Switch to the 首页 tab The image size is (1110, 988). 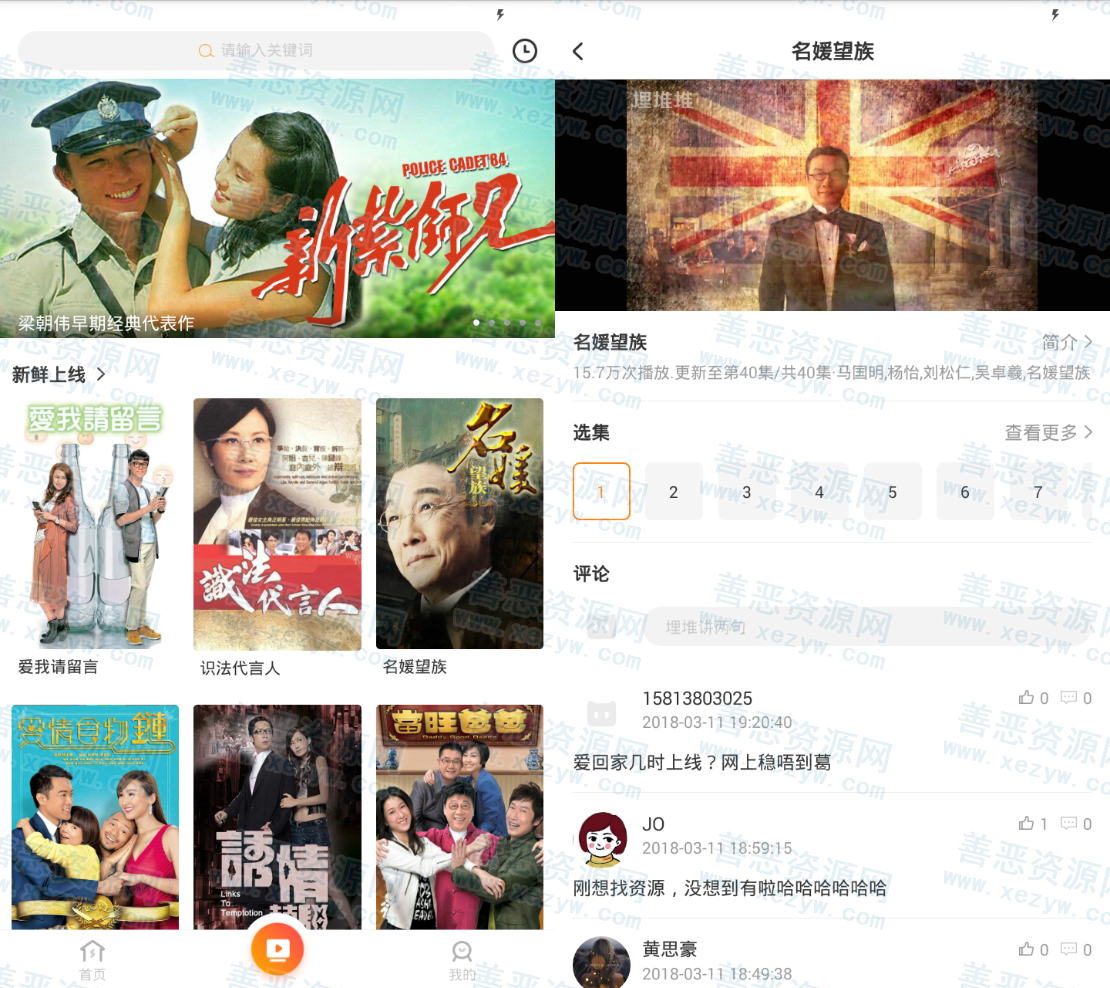click(x=92, y=960)
